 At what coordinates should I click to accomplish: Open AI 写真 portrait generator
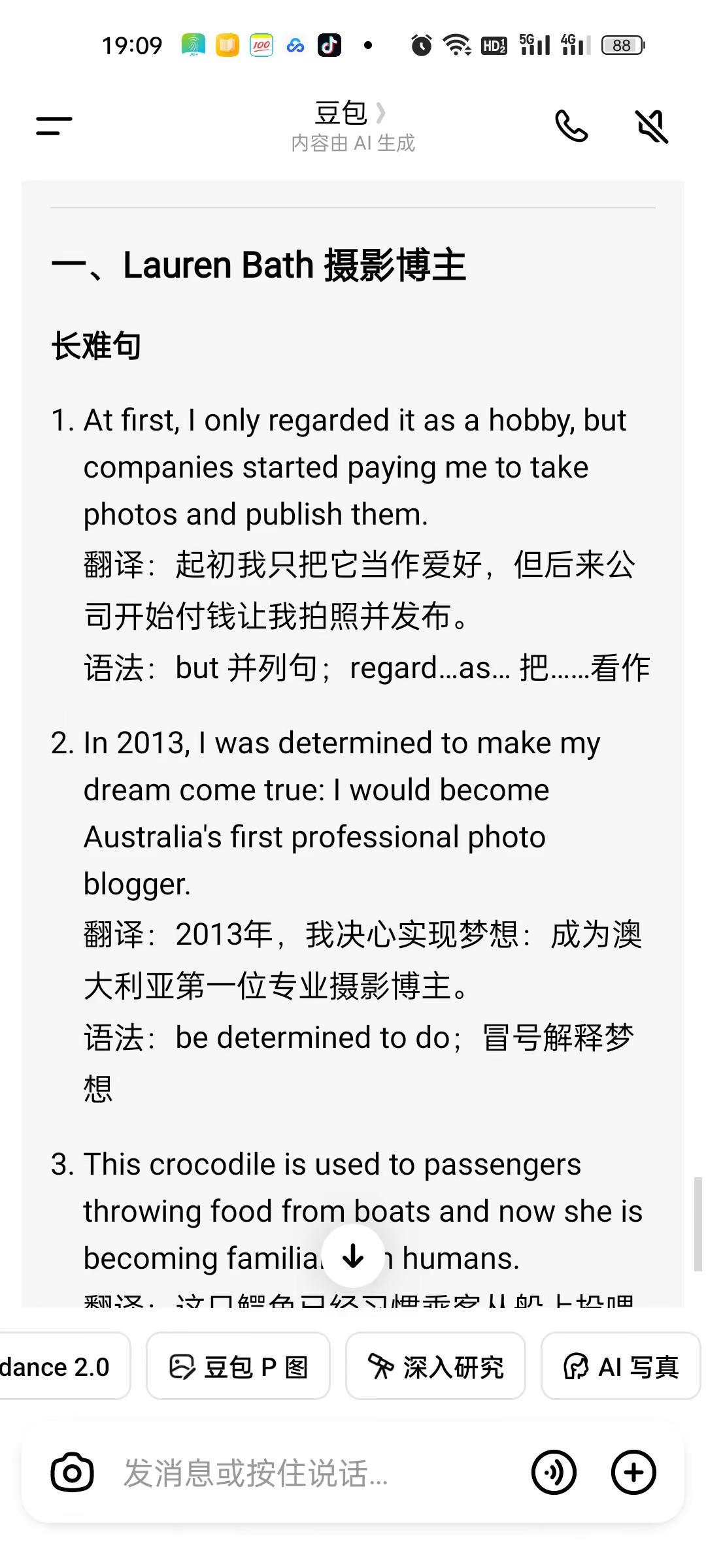pos(620,1367)
